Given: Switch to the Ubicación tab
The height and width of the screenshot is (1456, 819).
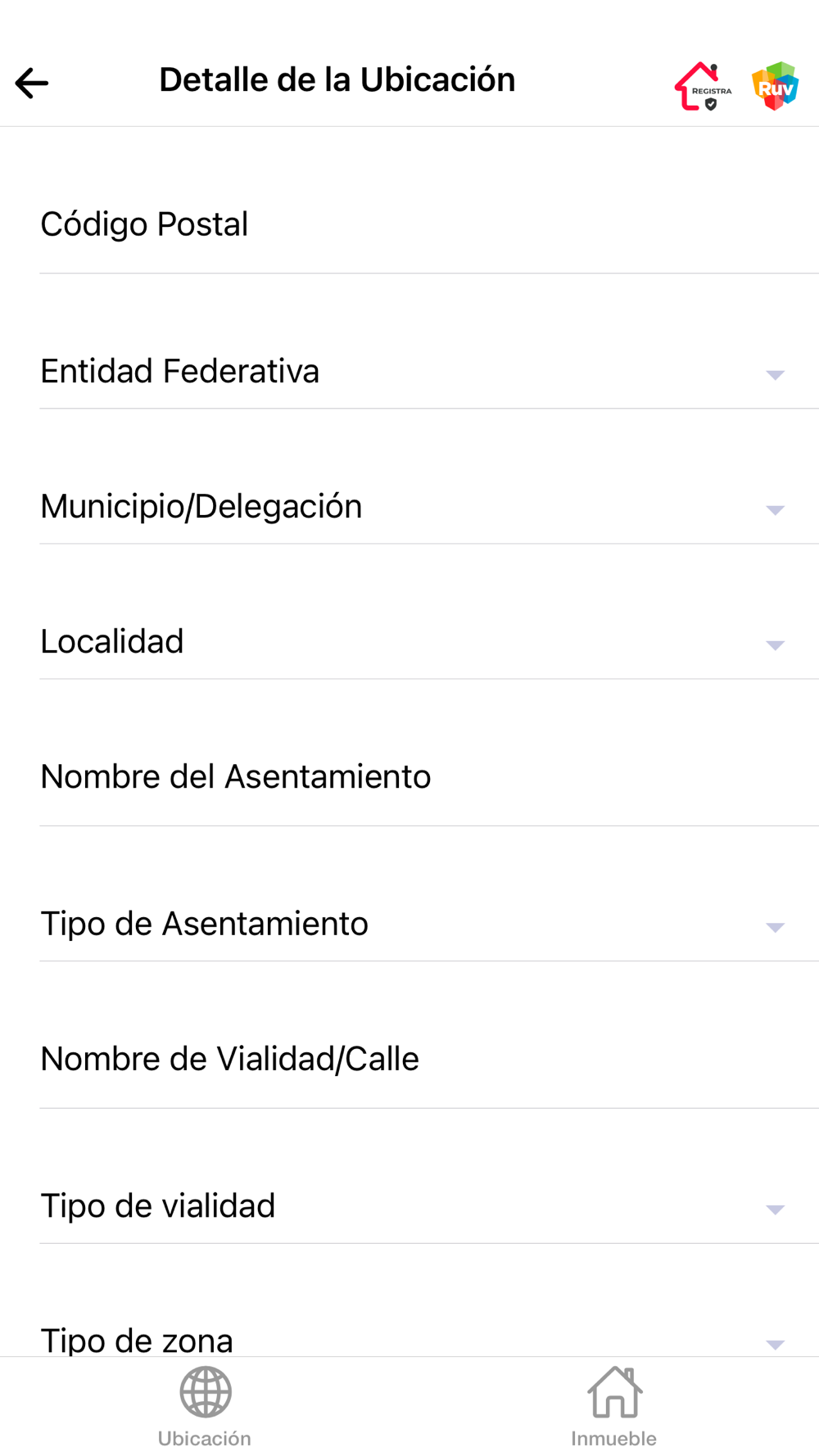Looking at the screenshot, I should click(x=205, y=1407).
